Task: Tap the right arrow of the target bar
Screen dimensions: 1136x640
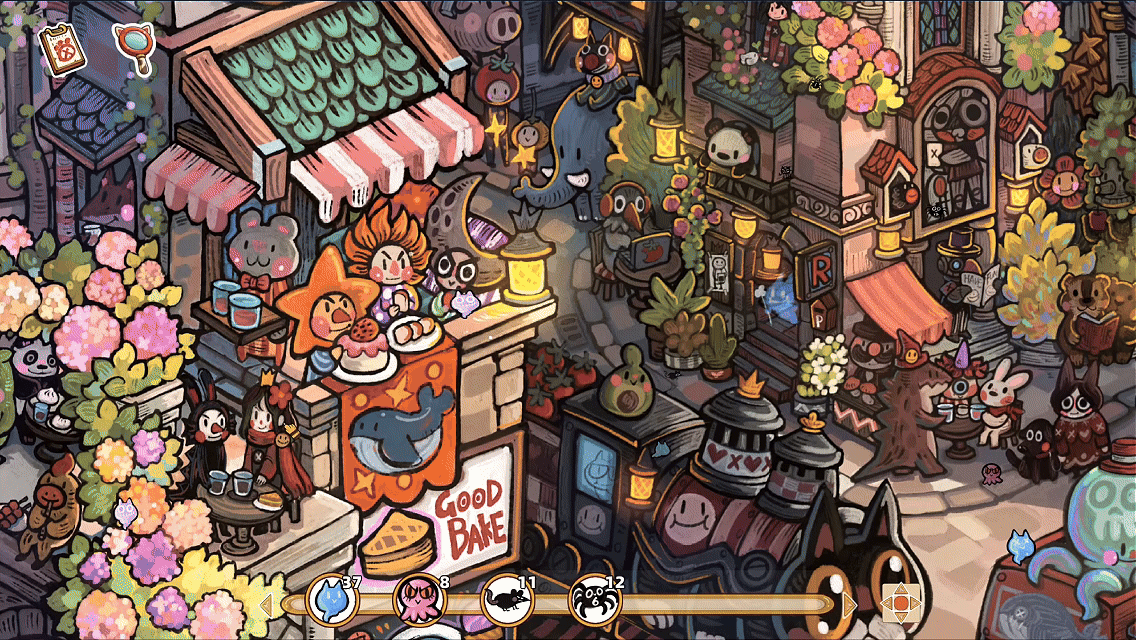Action: coord(849,604)
